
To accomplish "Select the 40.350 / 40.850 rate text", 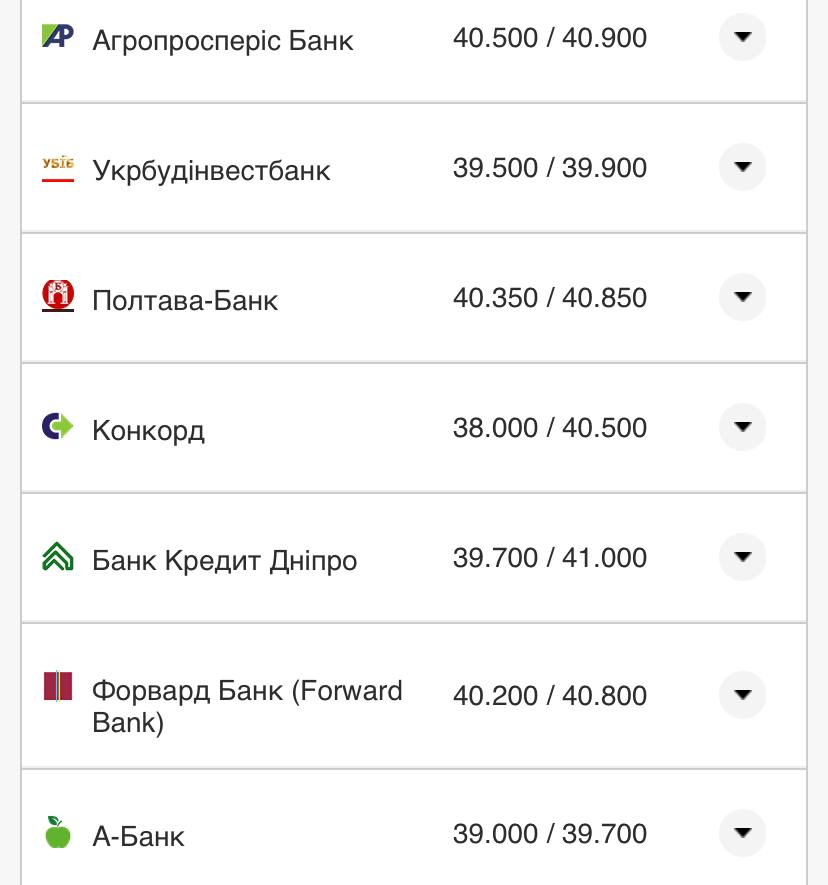I will click(x=548, y=297).
